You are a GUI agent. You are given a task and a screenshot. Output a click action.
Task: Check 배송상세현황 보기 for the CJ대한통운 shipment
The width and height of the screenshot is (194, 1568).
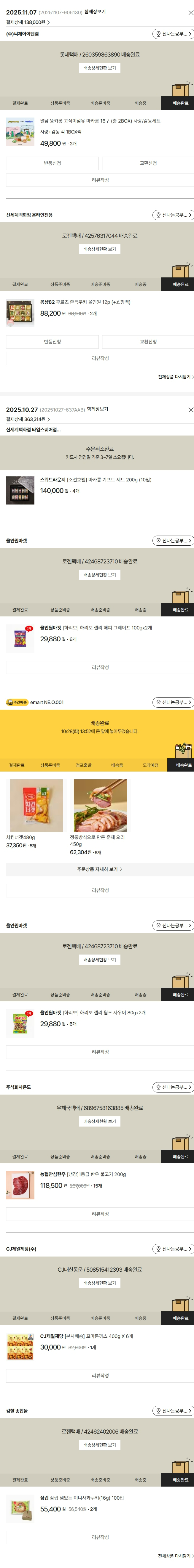tap(99, 1283)
